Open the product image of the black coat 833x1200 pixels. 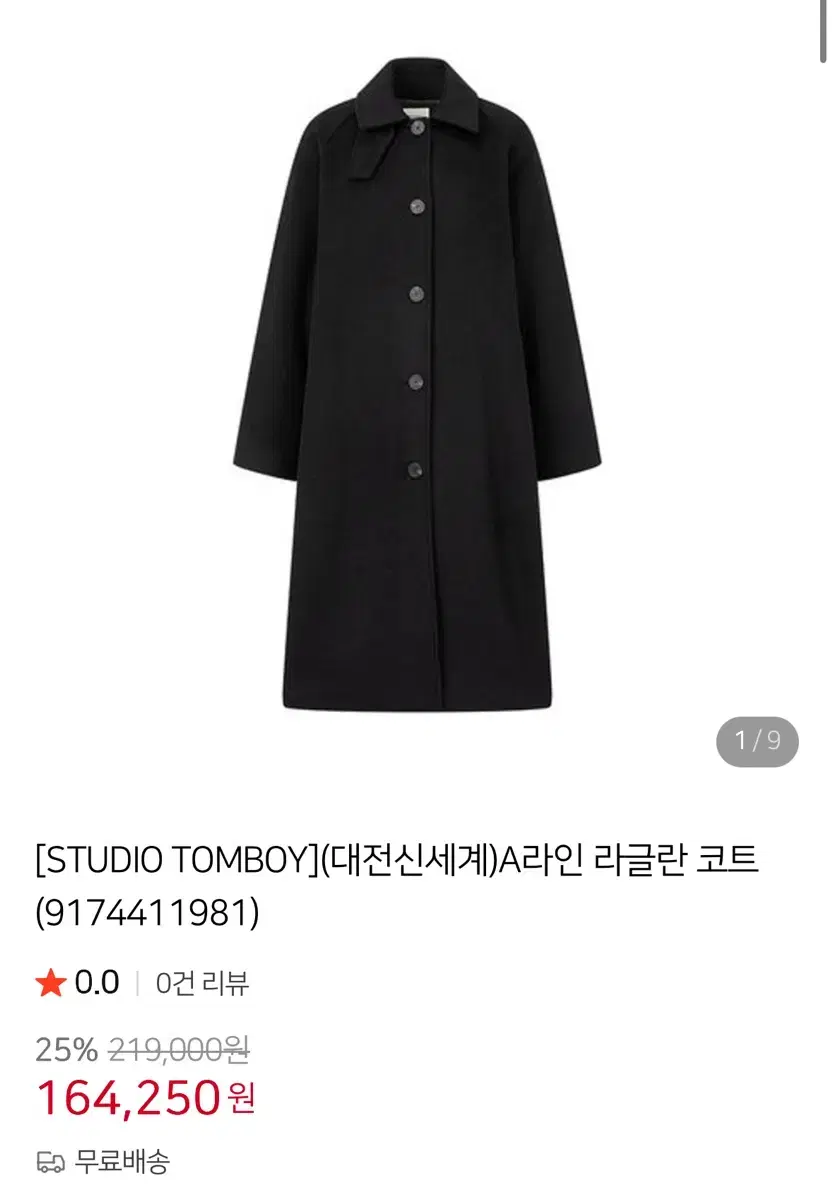(x=416, y=400)
